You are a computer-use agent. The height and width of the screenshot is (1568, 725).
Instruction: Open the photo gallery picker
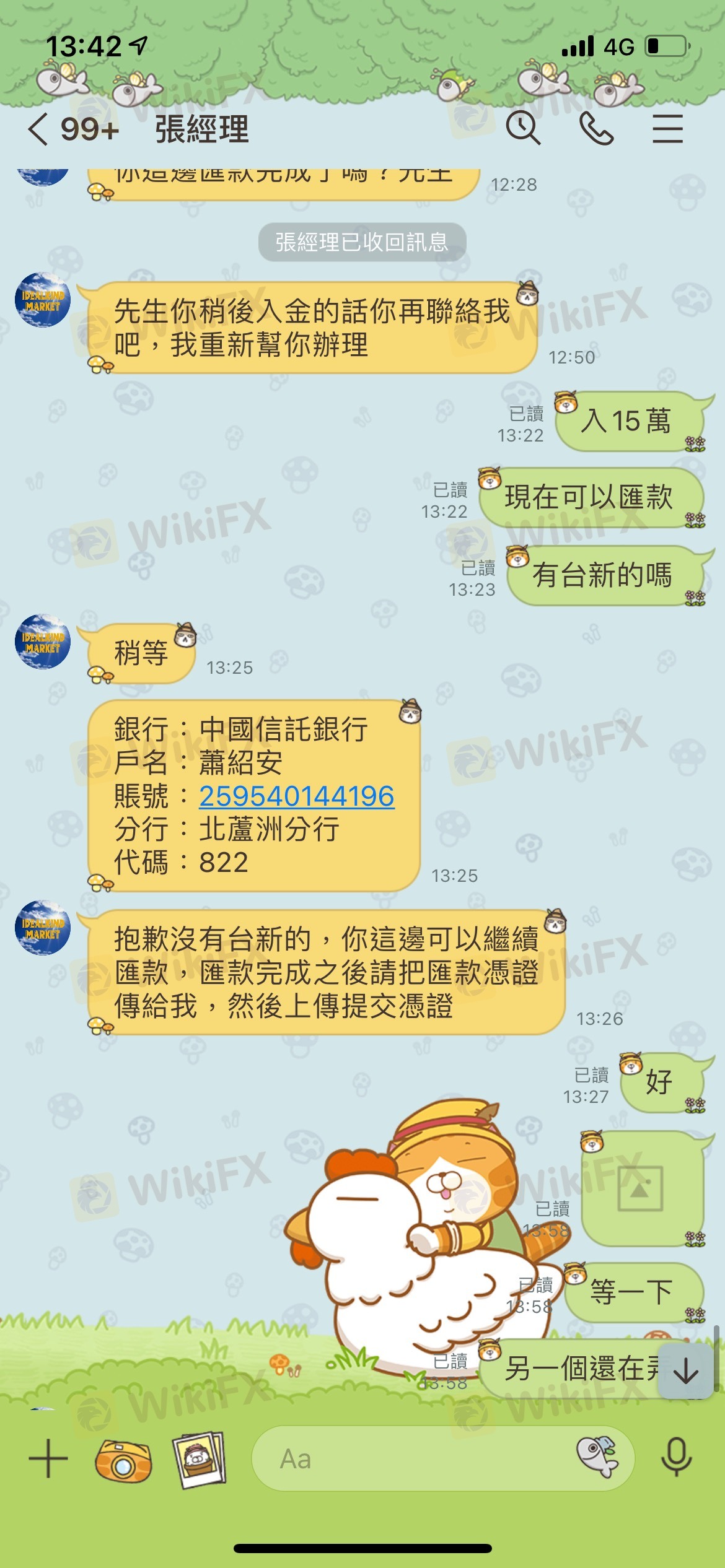click(200, 1459)
